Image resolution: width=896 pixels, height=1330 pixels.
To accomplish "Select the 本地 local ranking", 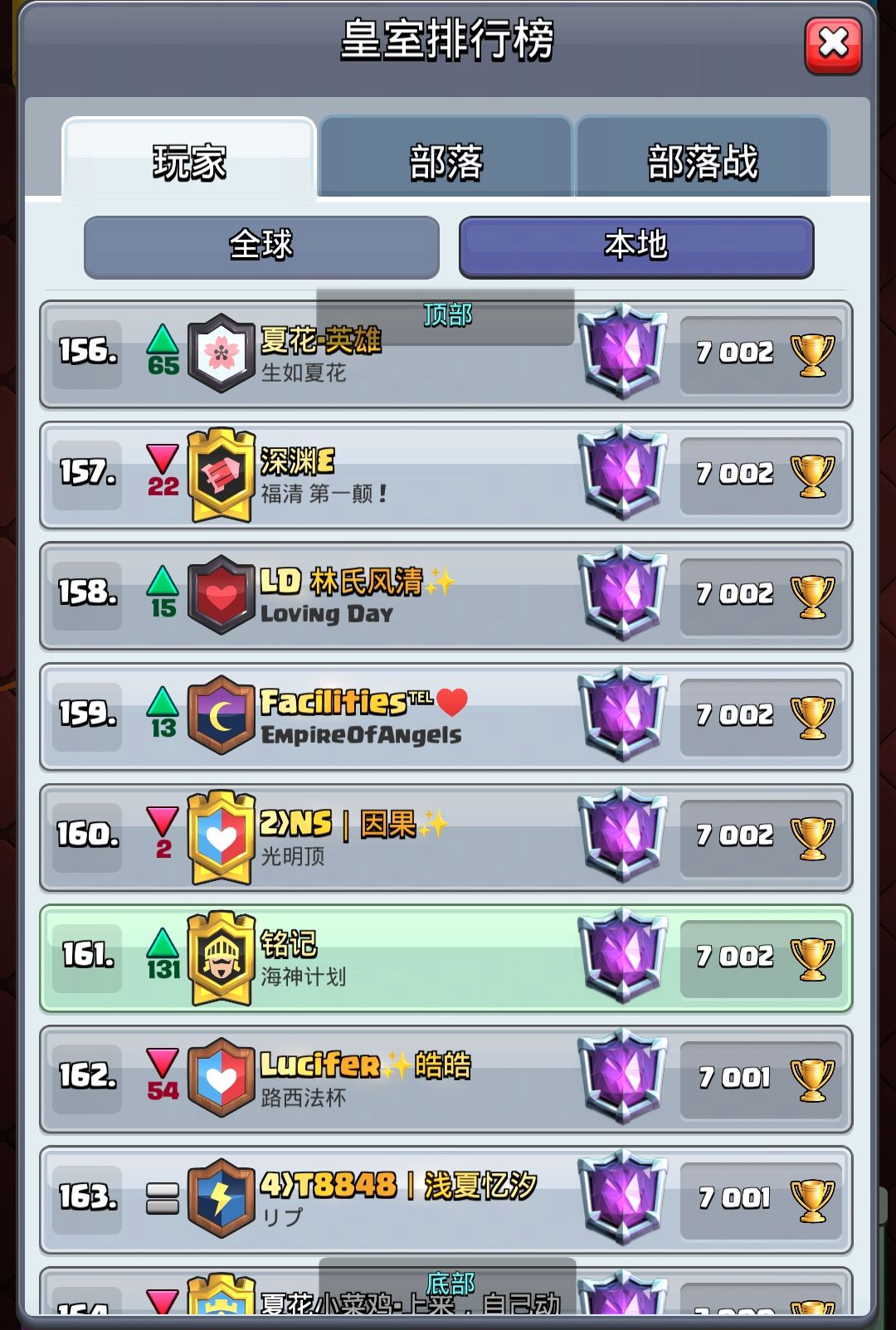I will coord(636,246).
